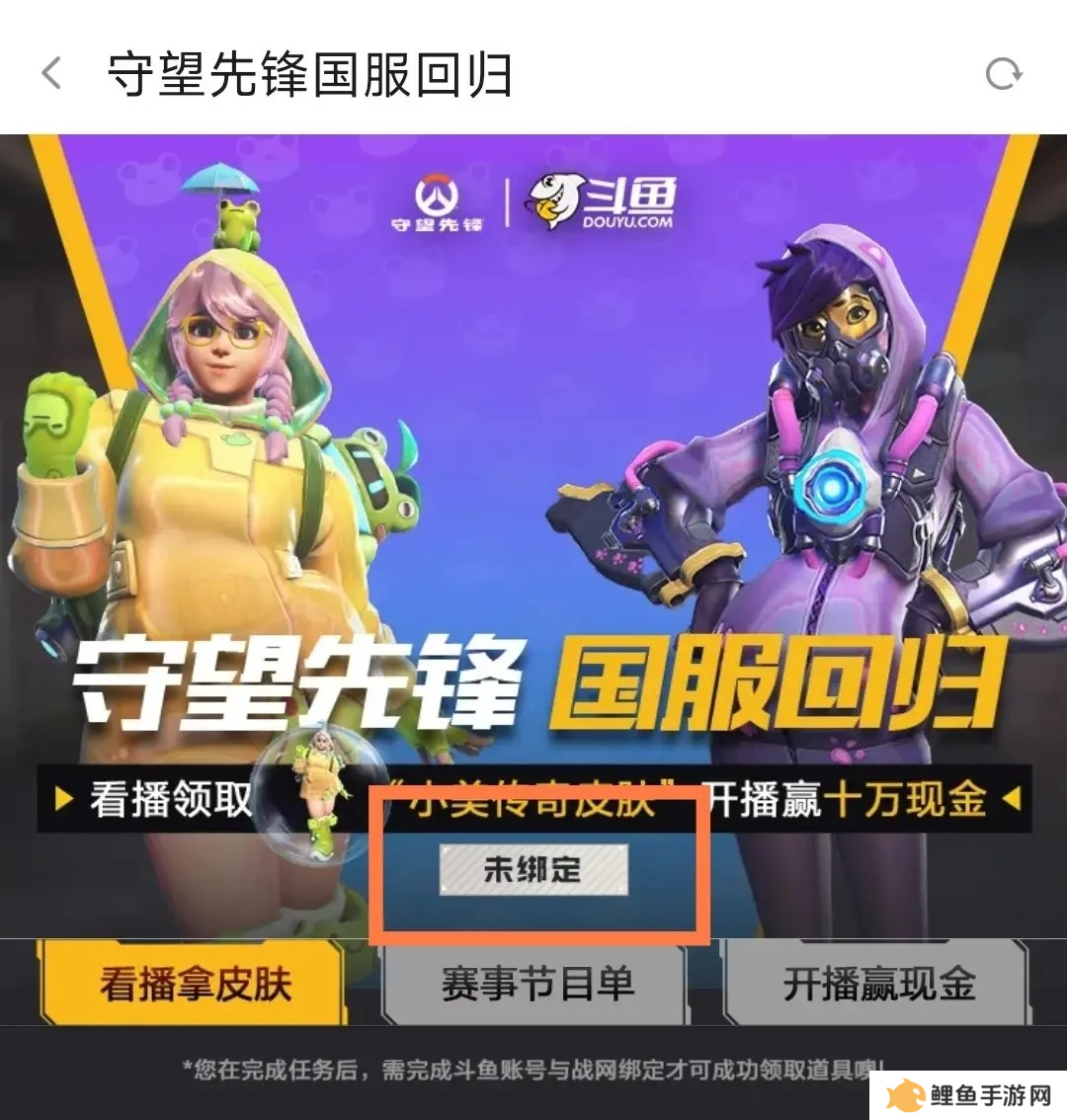Select the 开播赢现金 tab
The height and width of the screenshot is (1120, 1067).
point(878,985)
